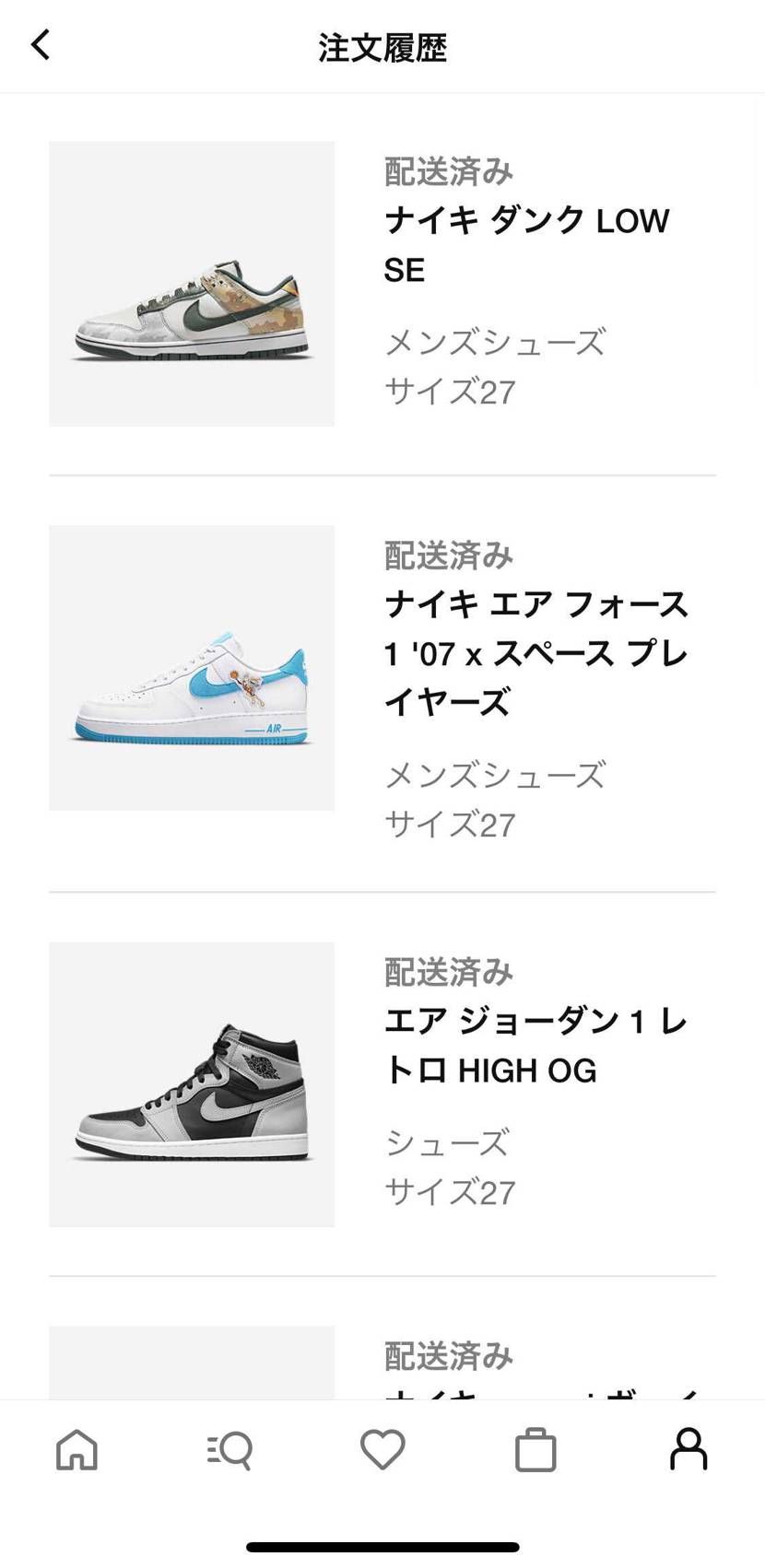This screenshot has height=1568, width=765.
Task: Open the Home tab icon
Action: coord(76,1449)
